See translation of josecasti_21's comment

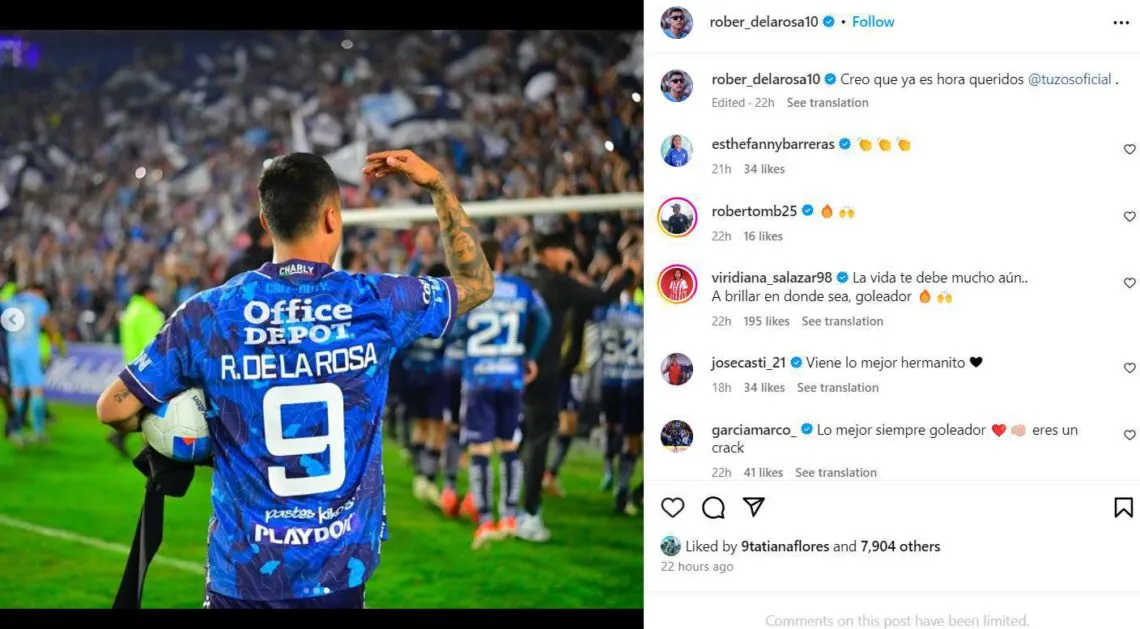[837, 387]
